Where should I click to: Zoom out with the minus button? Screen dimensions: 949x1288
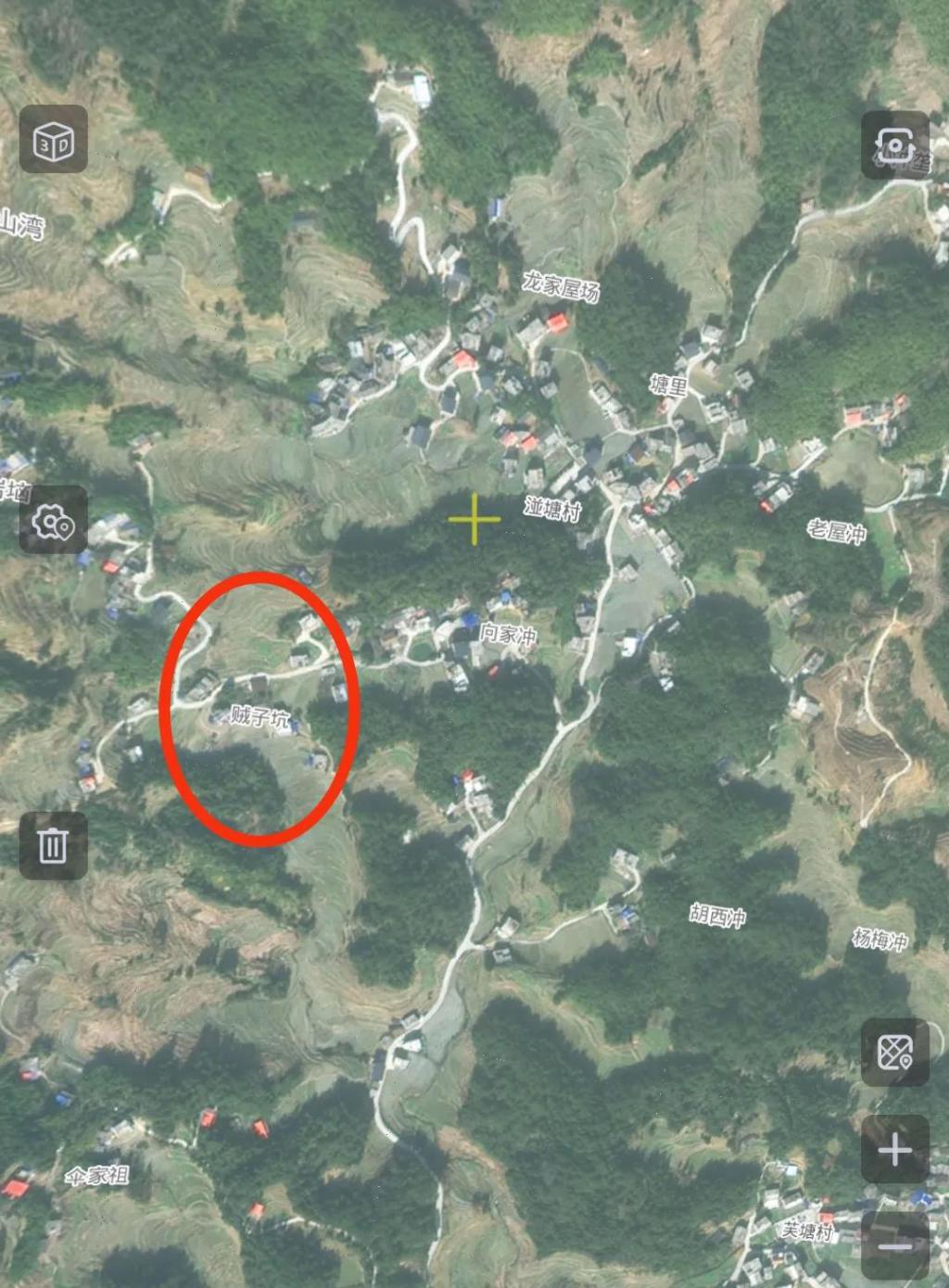coord(895,1246)
